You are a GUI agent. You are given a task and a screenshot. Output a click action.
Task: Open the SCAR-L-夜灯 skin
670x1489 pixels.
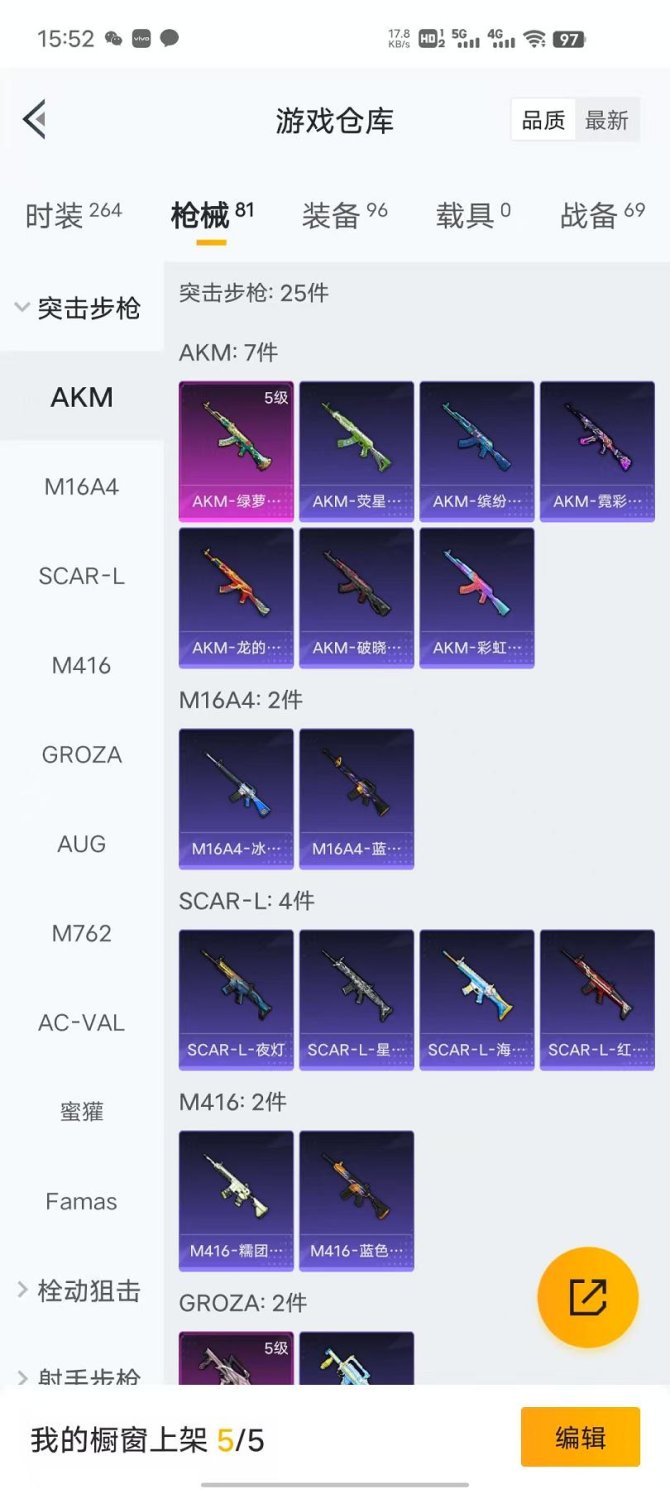pyautogui.click(x=236, y=999)
